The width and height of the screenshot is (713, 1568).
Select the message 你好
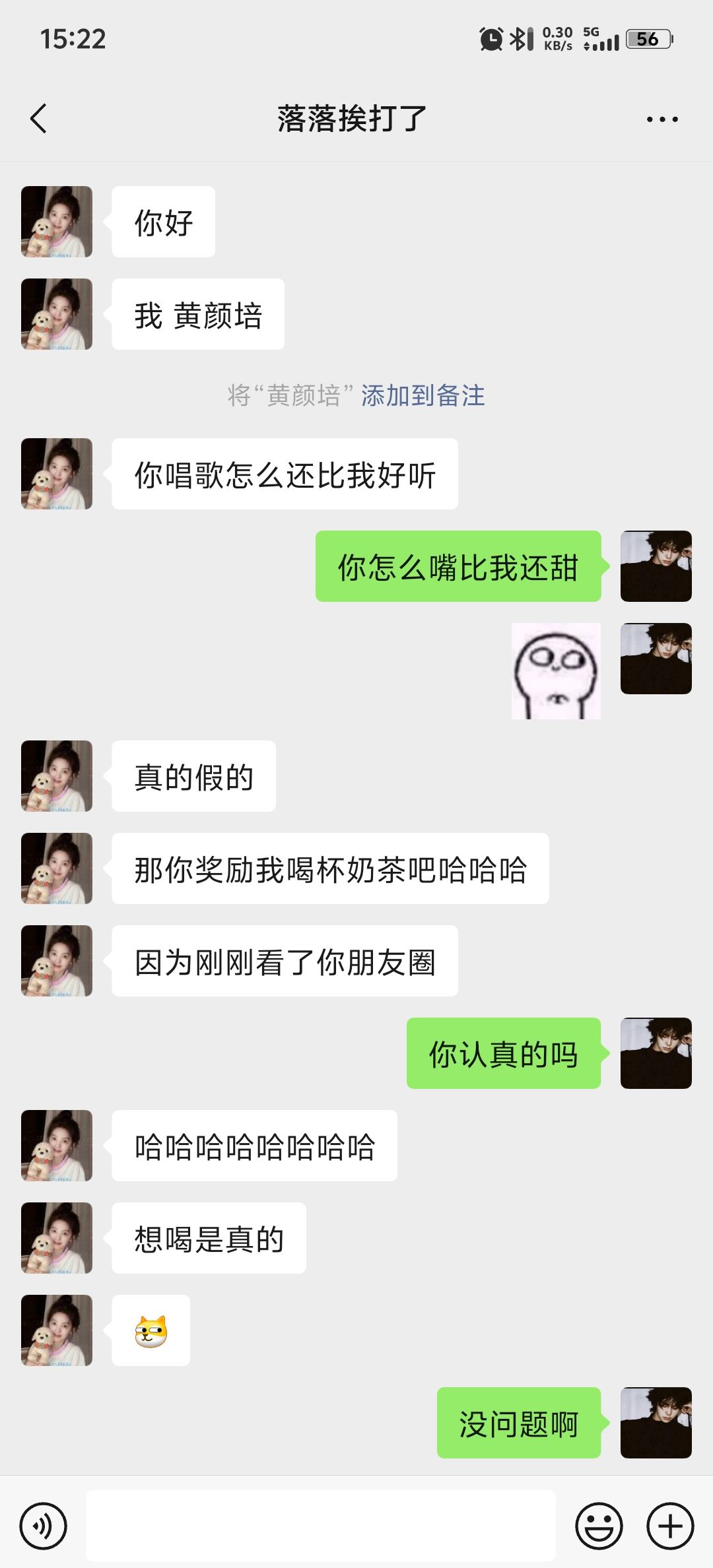162,221
